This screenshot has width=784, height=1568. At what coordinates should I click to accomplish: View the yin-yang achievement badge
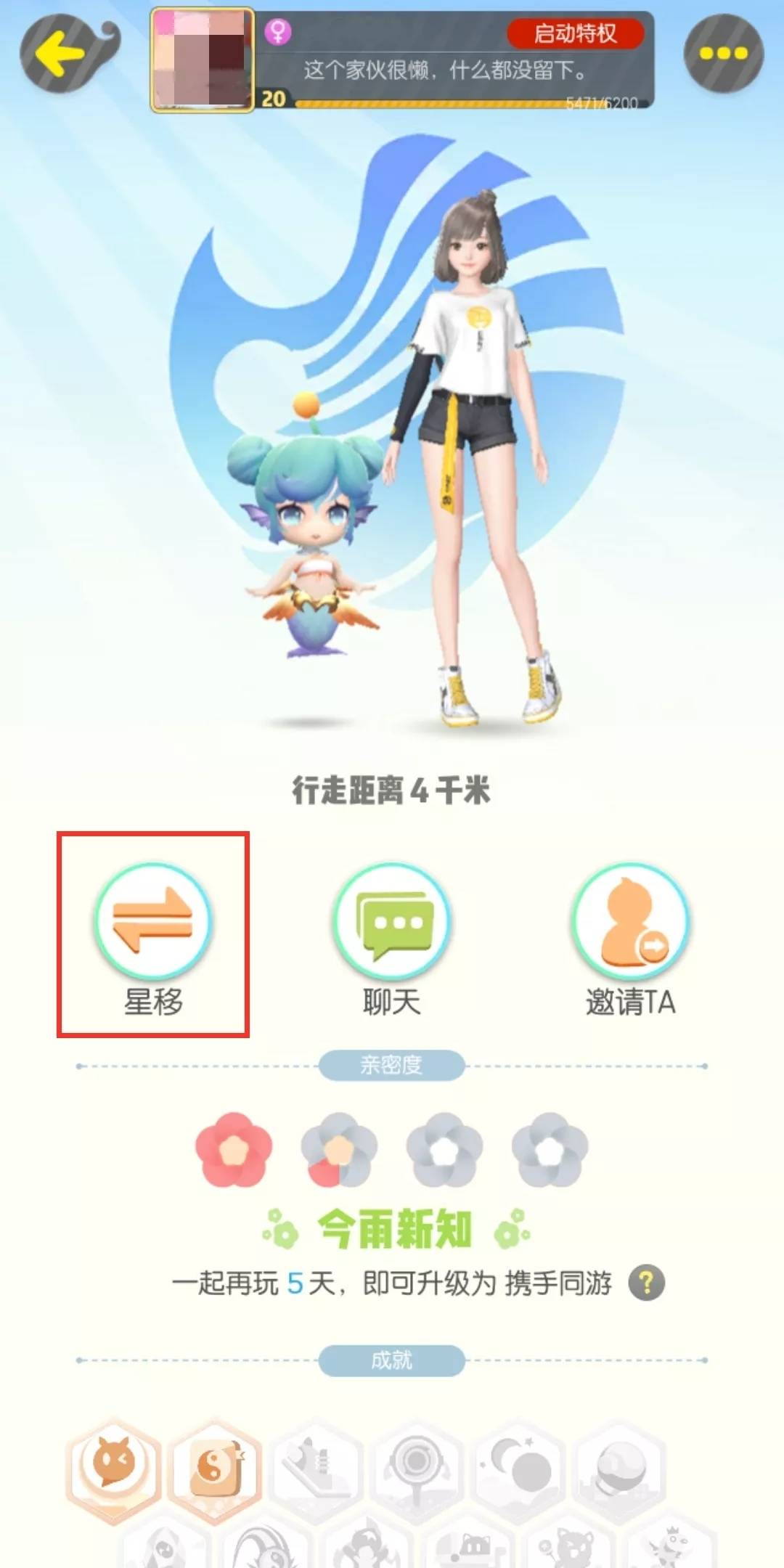point(216,1468)
